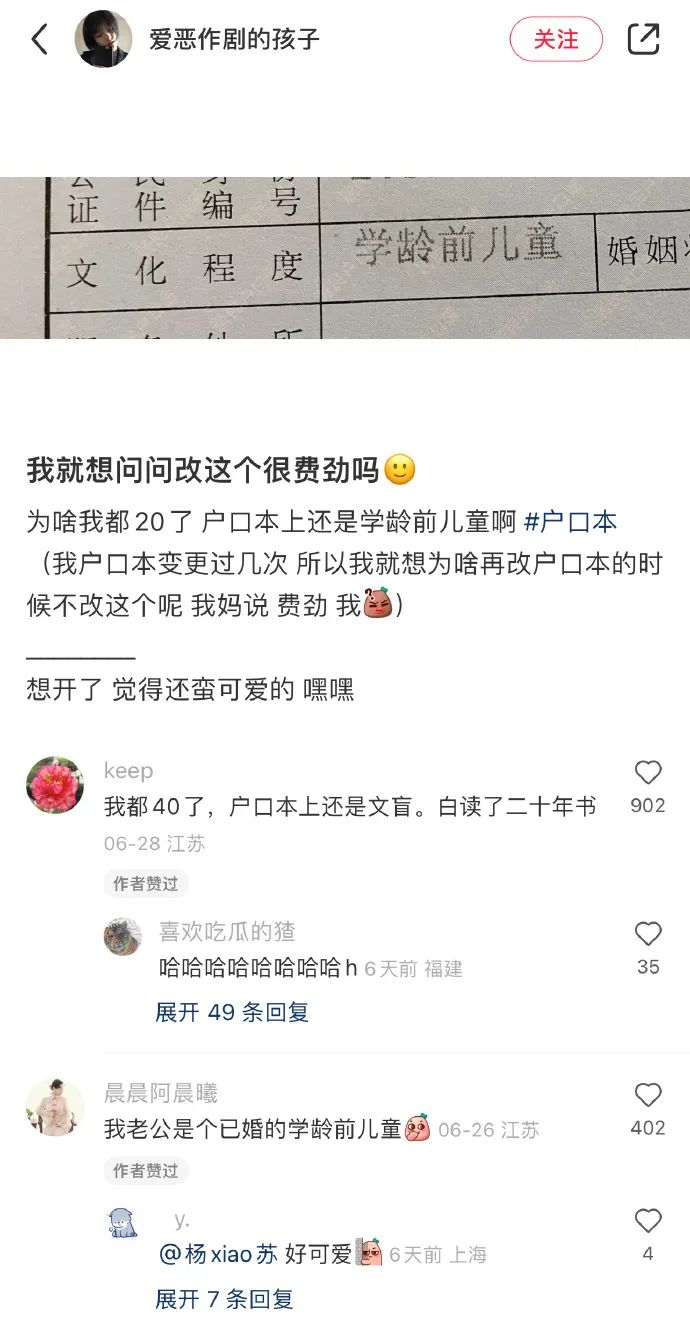This screenshot has height=1332, width=690.
Task: View keep's profile avatar
Action: point(55,785)
